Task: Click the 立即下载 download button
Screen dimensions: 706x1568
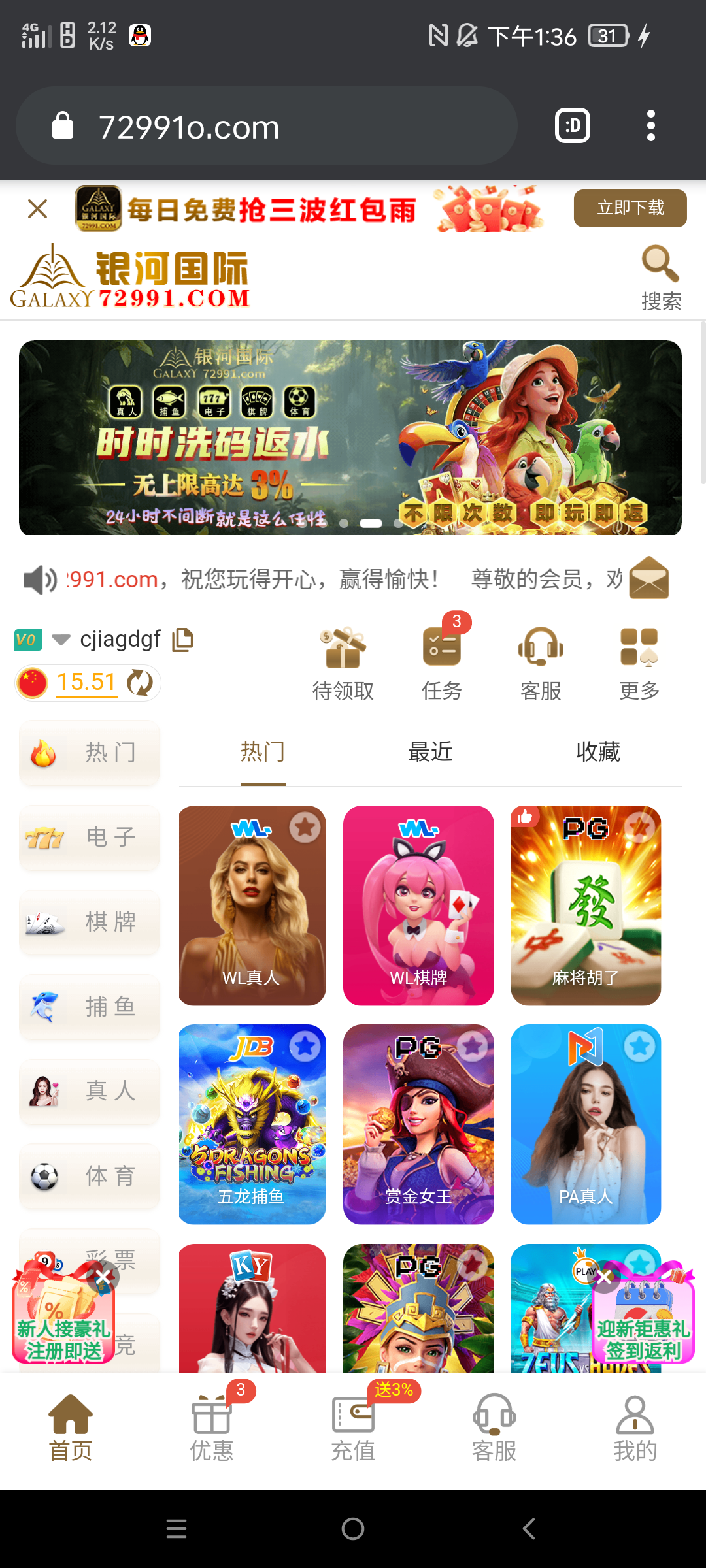Action: tap(630, 208)
